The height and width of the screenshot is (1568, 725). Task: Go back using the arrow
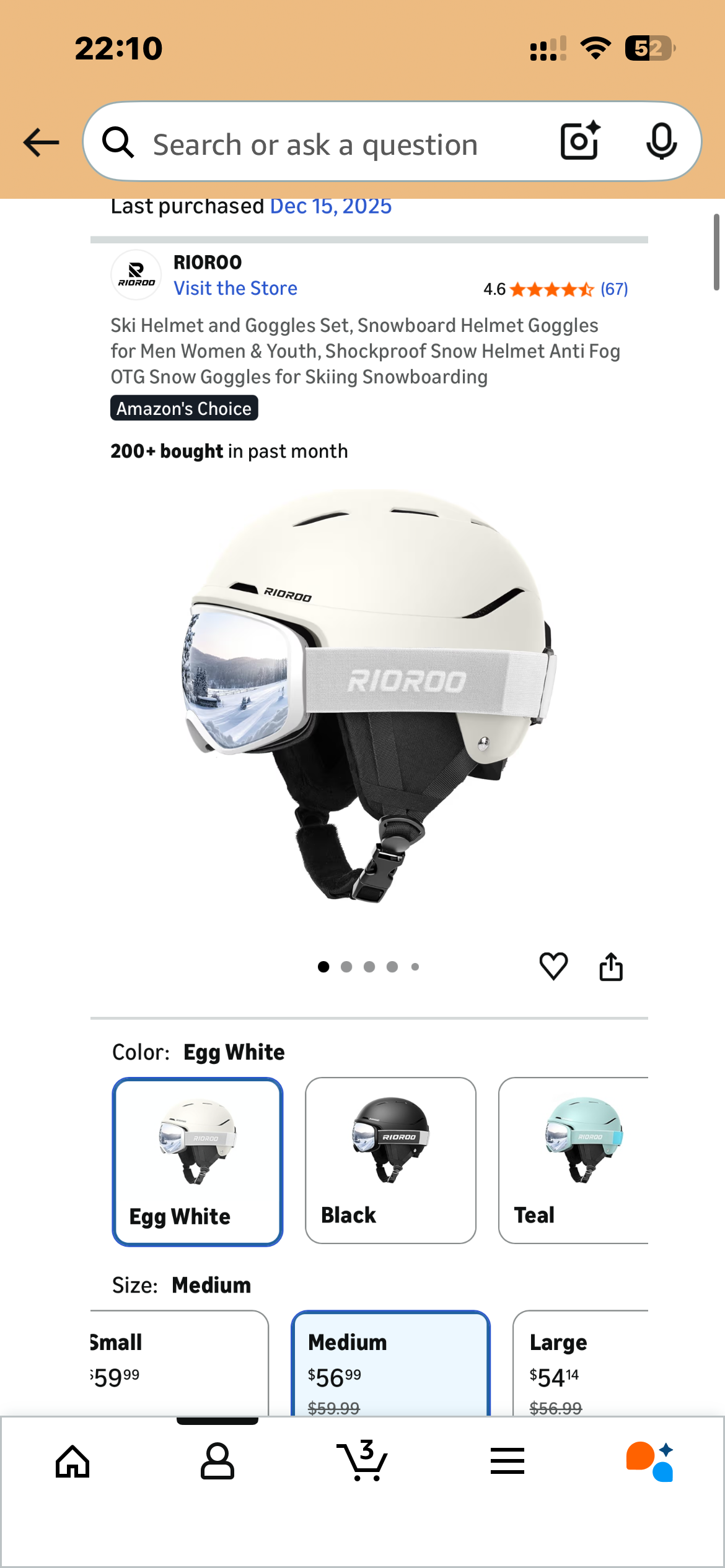click(x=41, y=143)
